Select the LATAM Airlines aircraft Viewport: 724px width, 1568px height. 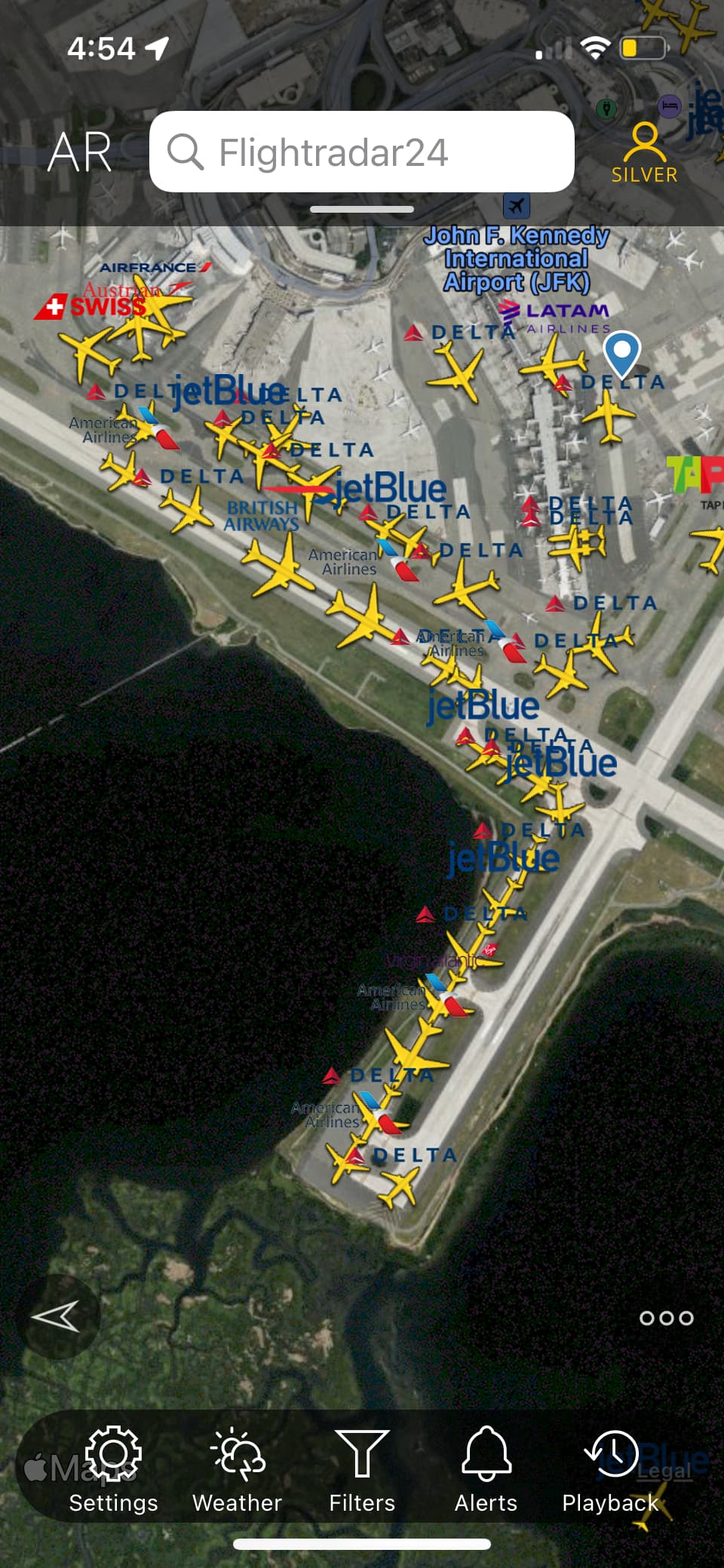(554, 362)
